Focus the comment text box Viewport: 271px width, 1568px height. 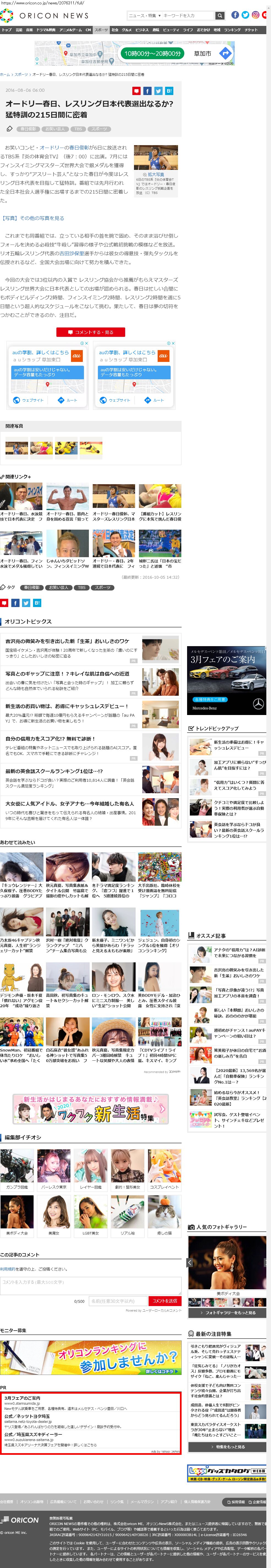[91, 1282]
